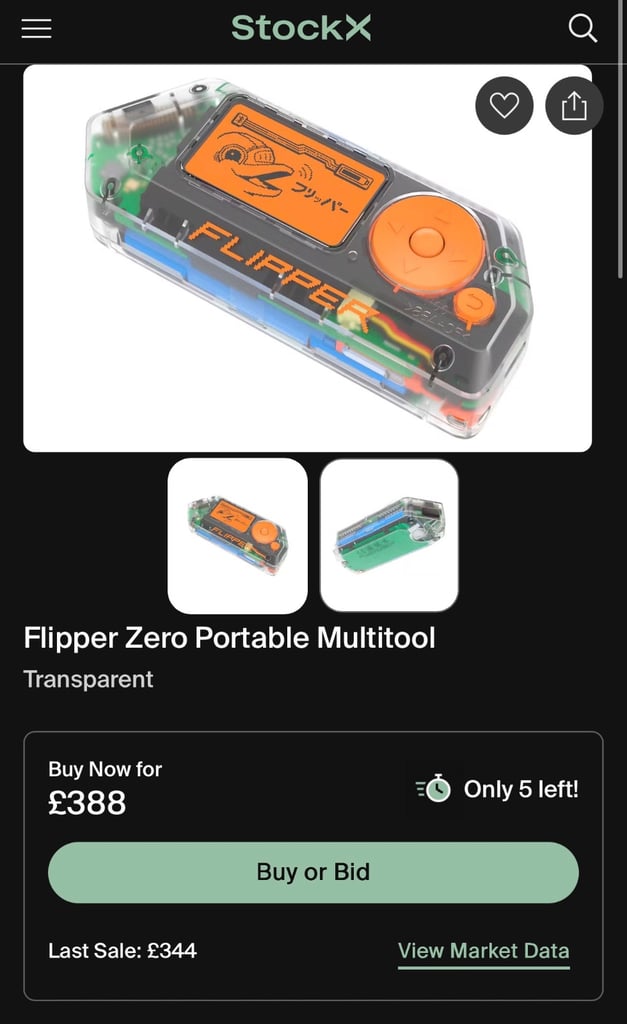Select the front view thumbnail

pos(238,536)
